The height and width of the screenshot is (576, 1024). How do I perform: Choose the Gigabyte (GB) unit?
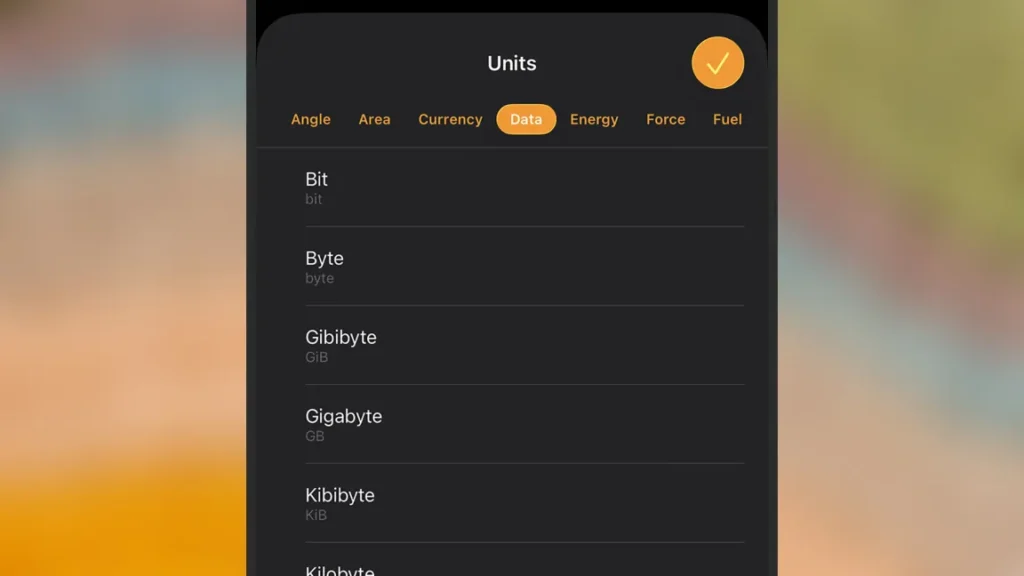(524, 424)
